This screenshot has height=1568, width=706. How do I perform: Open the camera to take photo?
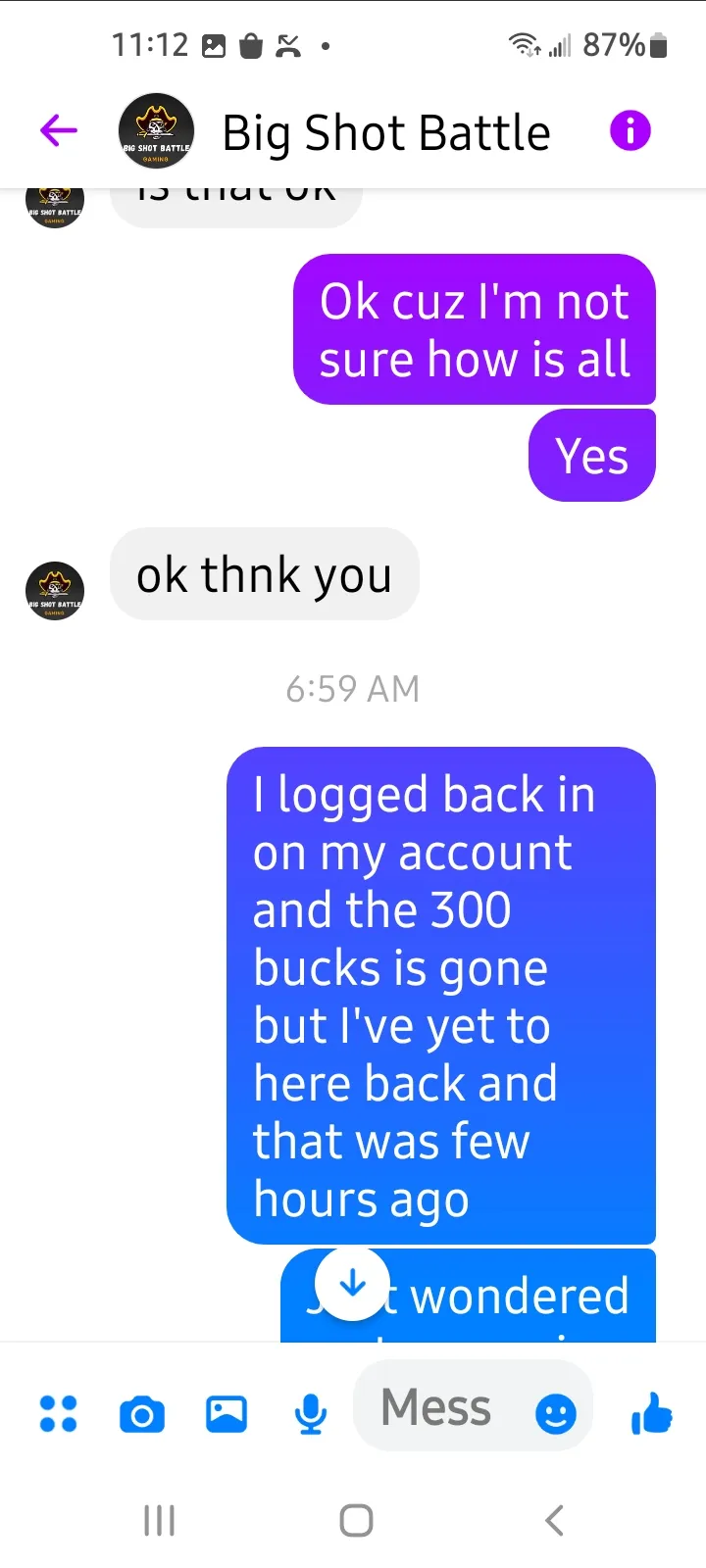142,1415
